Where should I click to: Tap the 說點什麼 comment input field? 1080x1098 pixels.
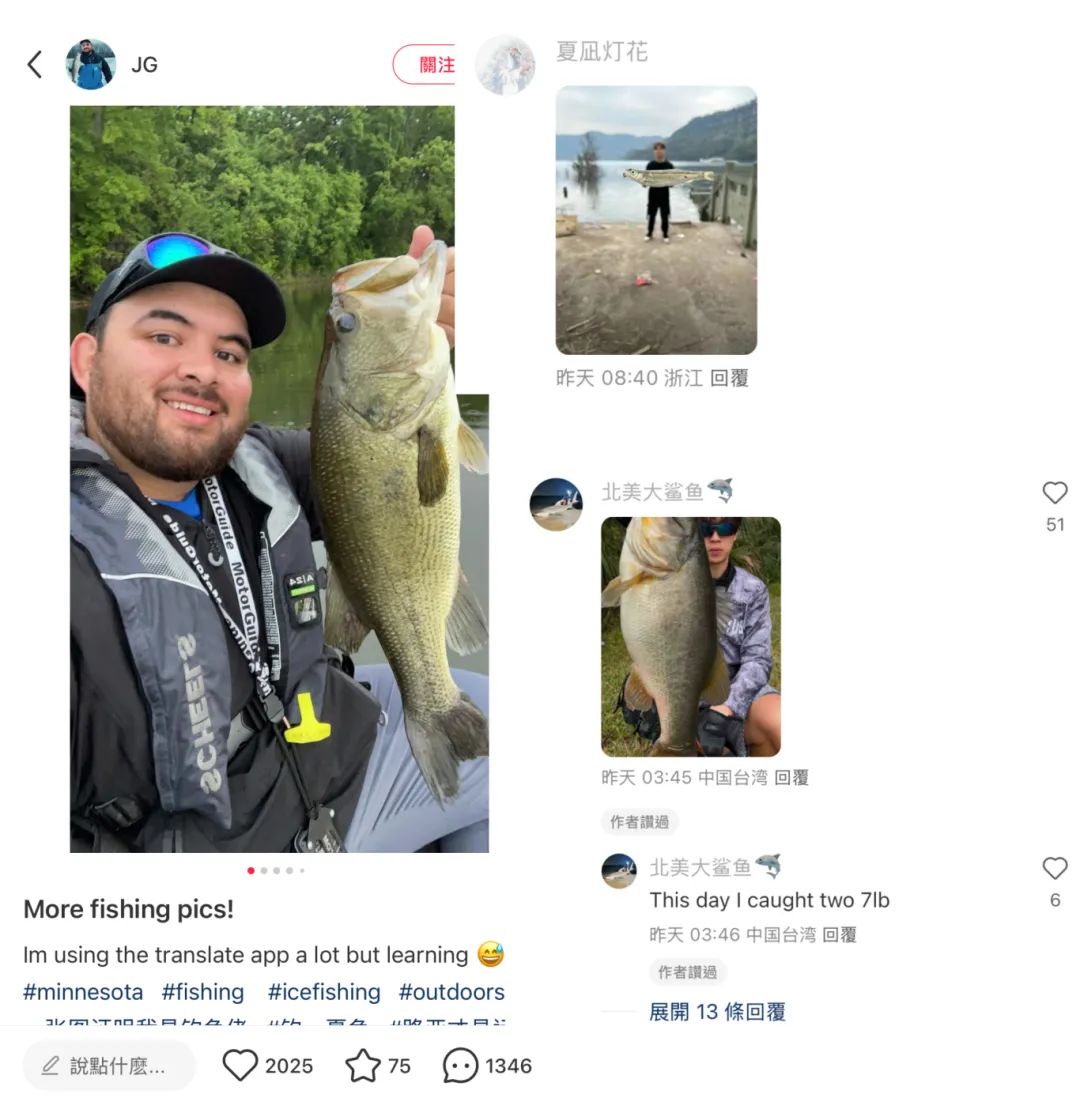(x=108, y=1066)
